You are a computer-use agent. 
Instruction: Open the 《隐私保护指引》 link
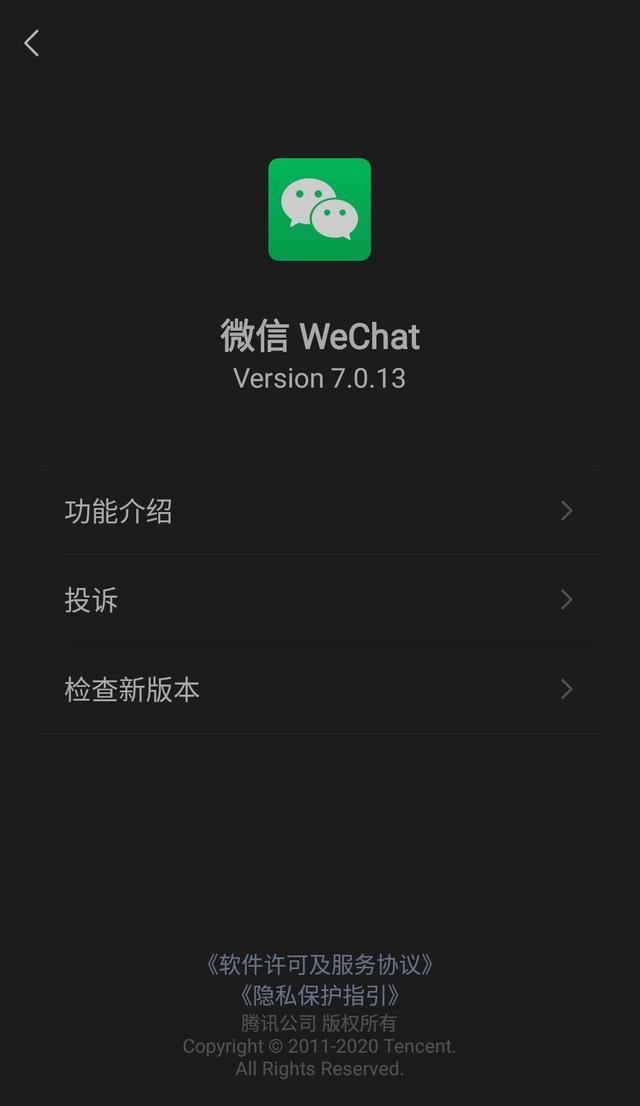[320, 995]
